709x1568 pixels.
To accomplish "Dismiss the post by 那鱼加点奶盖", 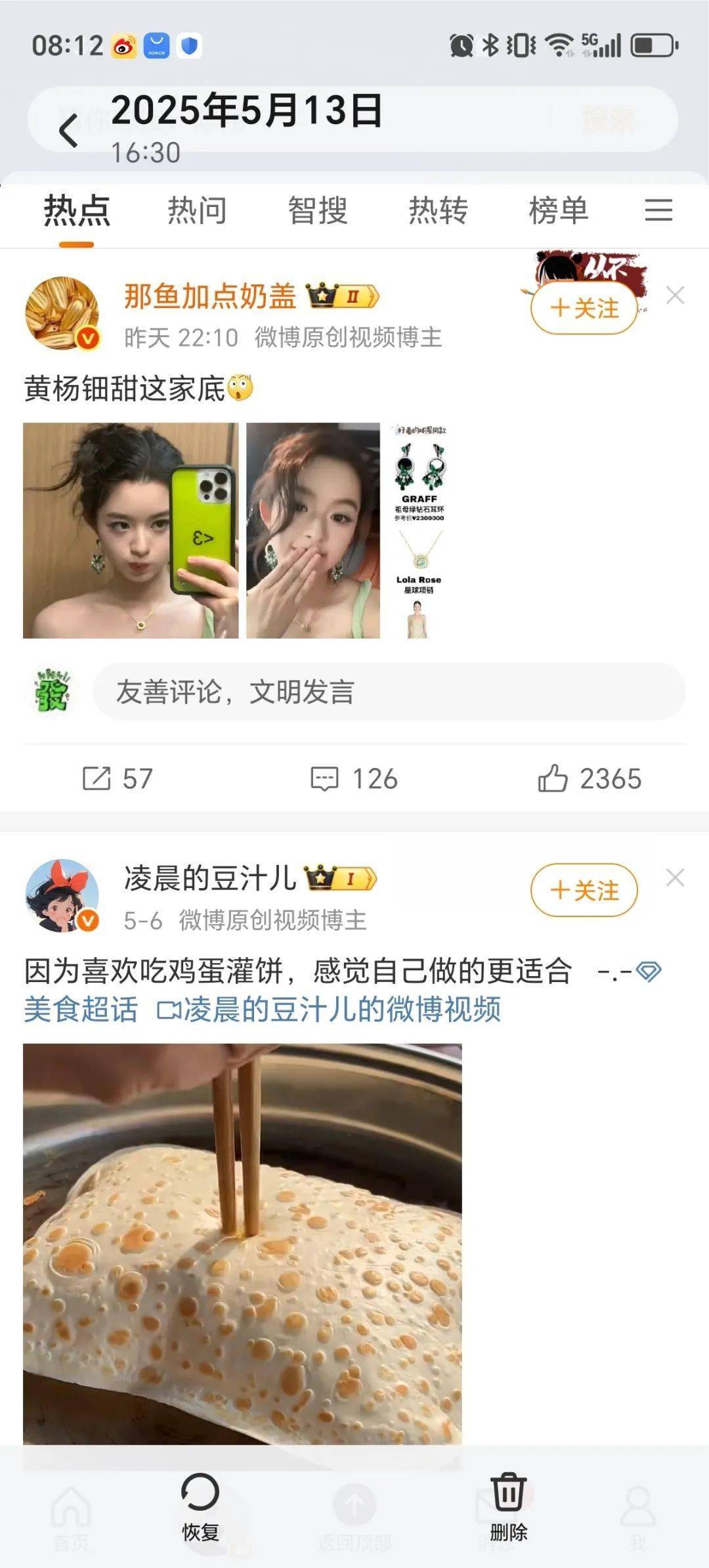I will pyautogui.click(x=675, y=296).
